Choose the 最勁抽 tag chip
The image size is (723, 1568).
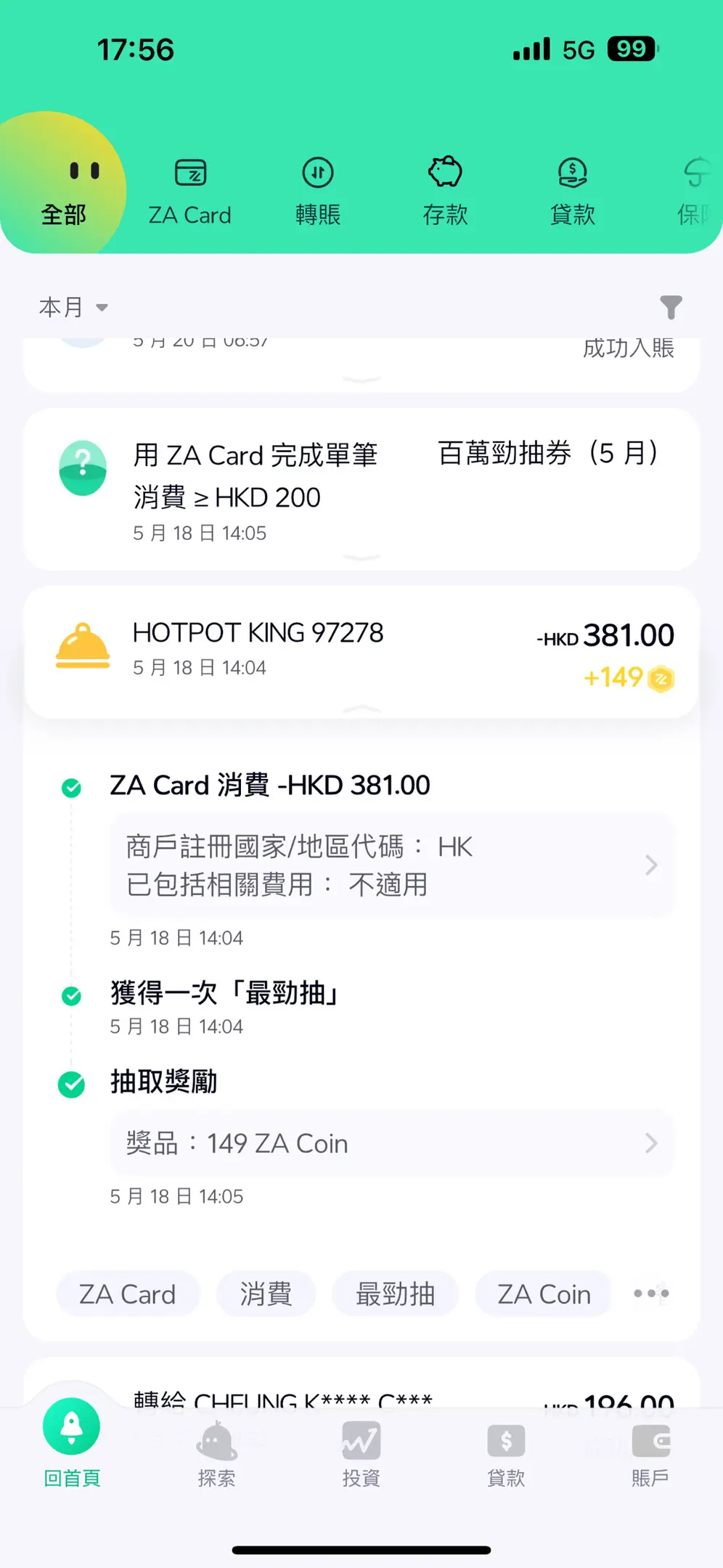click(395, 1294)
